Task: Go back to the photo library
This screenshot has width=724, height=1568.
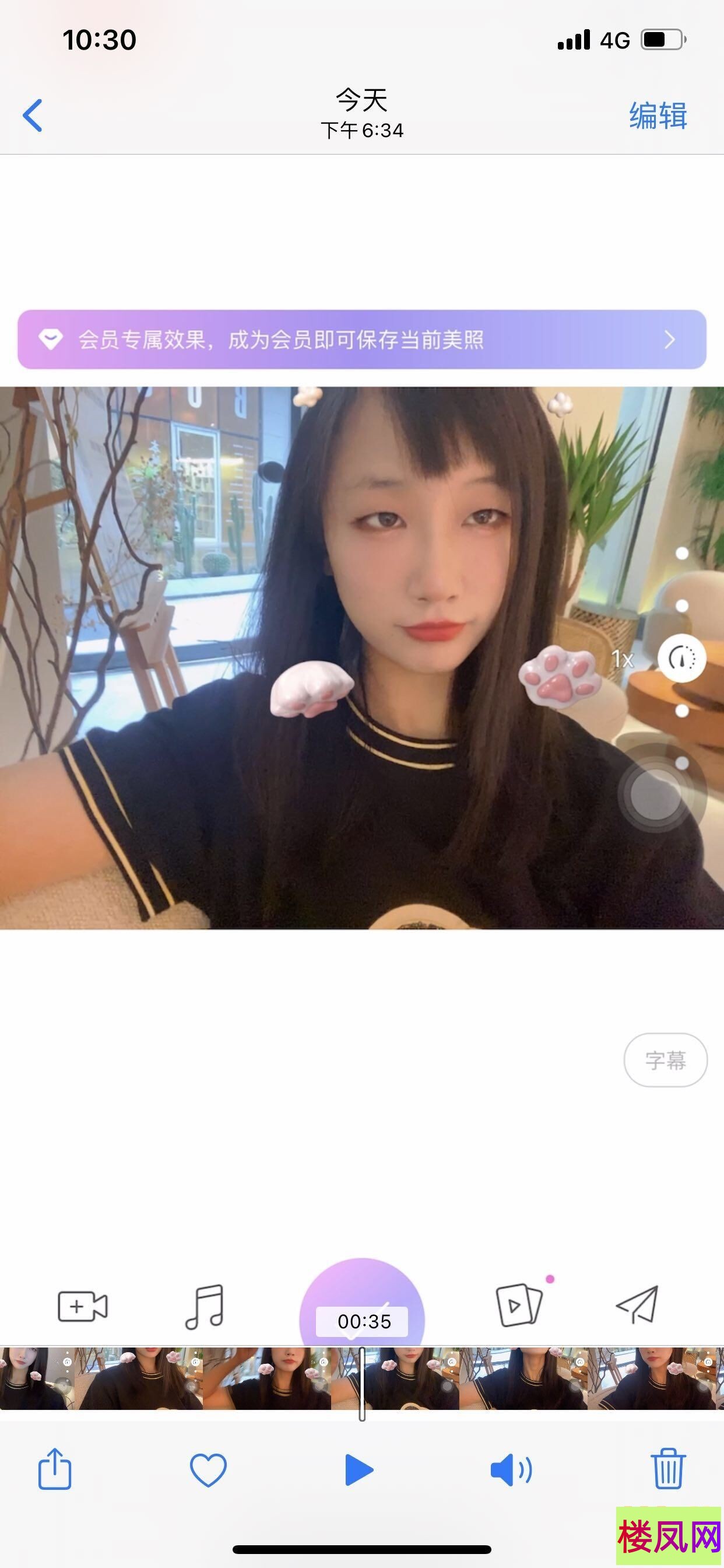Action: (33, 116)
